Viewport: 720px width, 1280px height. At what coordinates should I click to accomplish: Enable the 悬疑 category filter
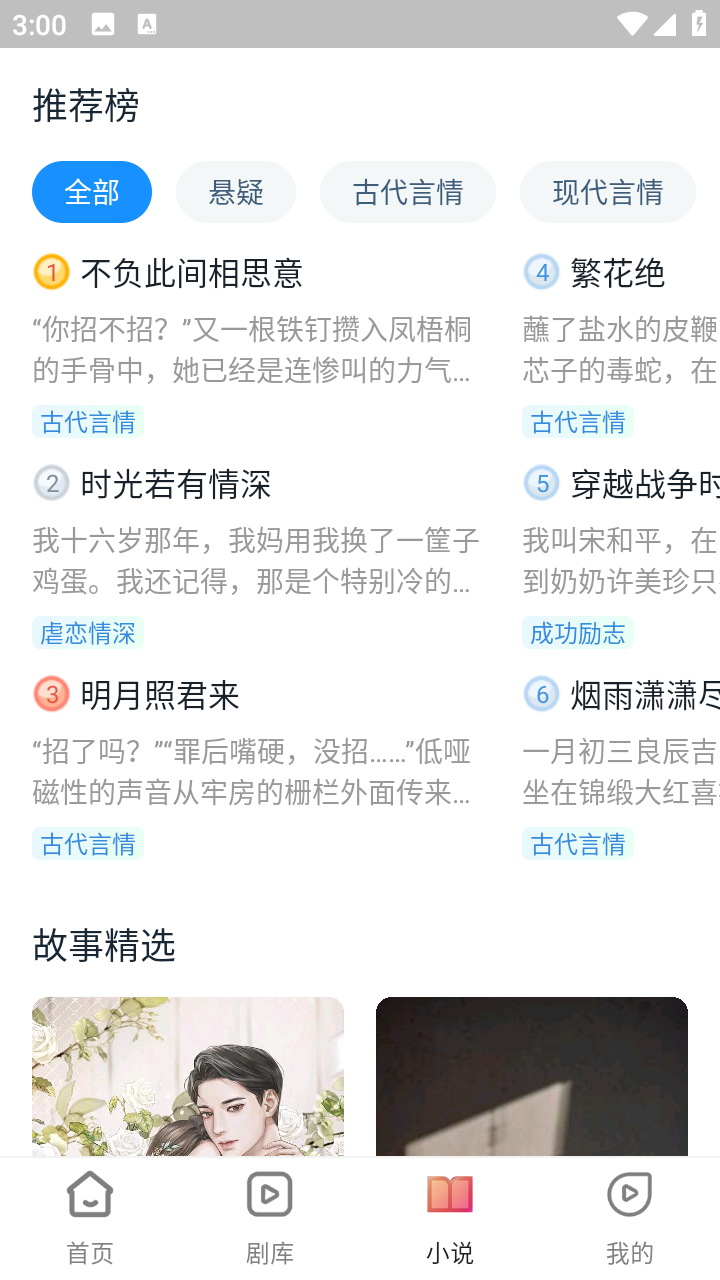click(235, 191)
